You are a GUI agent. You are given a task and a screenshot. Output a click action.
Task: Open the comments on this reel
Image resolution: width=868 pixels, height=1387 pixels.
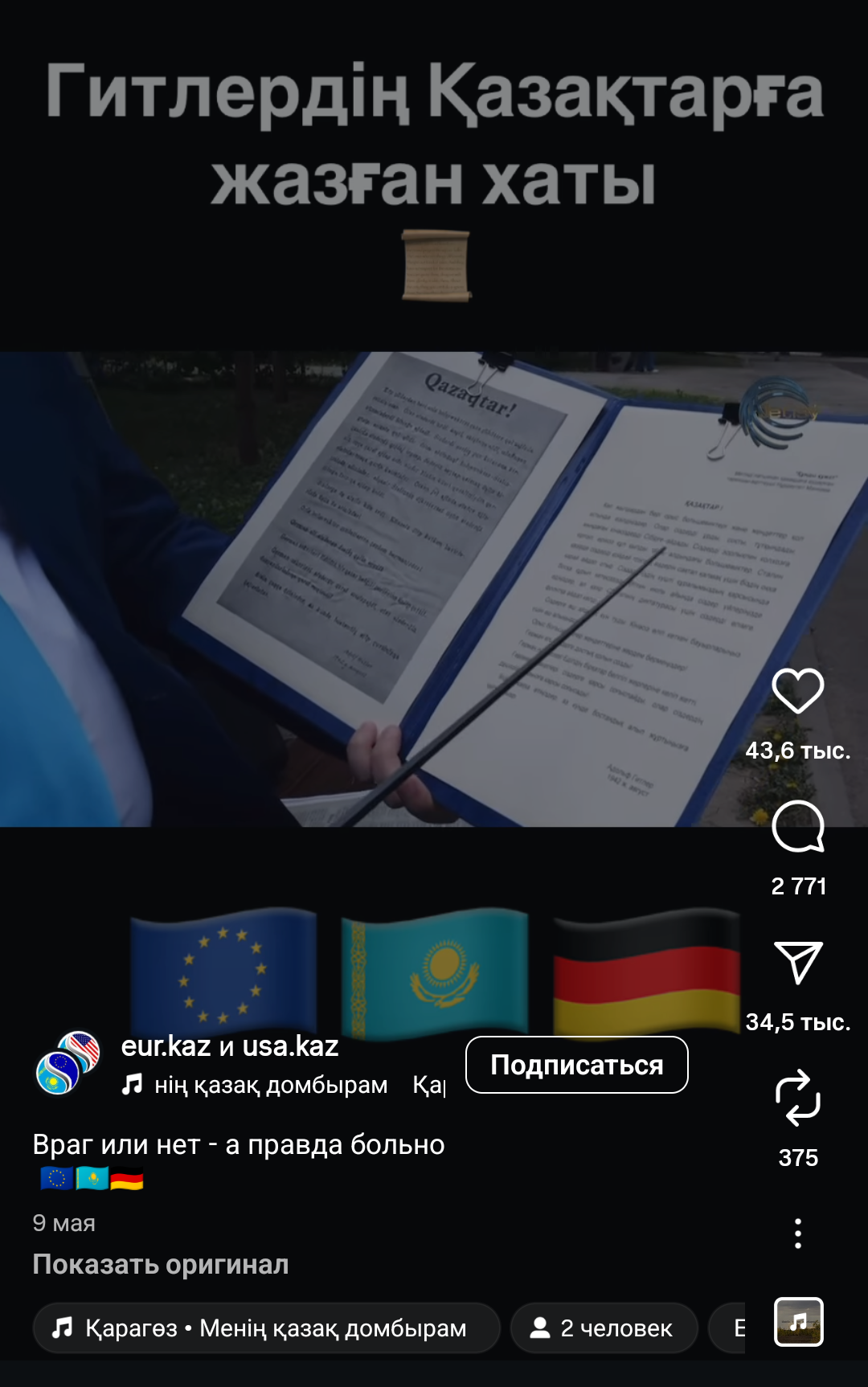point(797,827)
